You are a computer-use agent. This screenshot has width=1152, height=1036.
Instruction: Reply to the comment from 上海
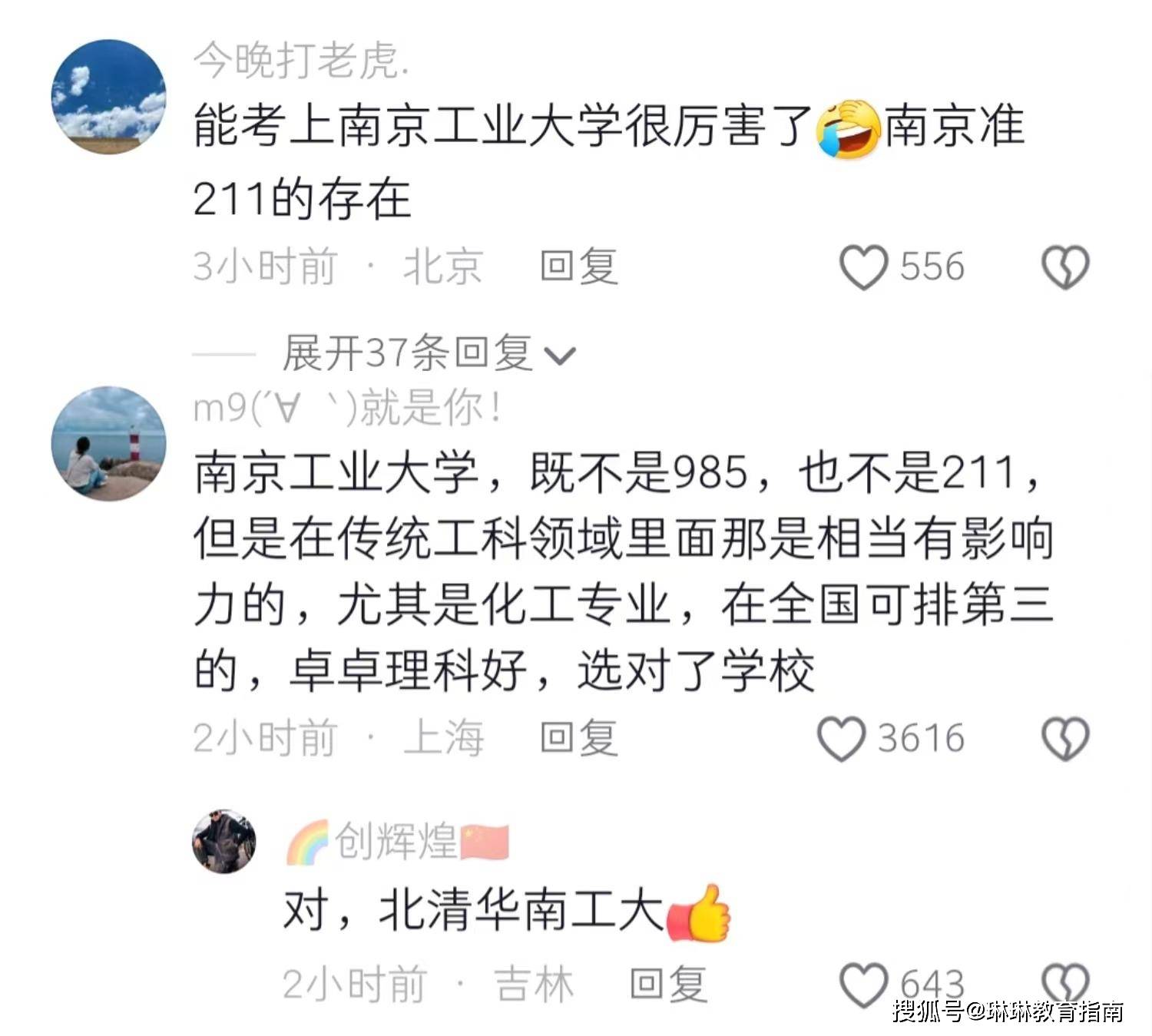coord(578,739)
